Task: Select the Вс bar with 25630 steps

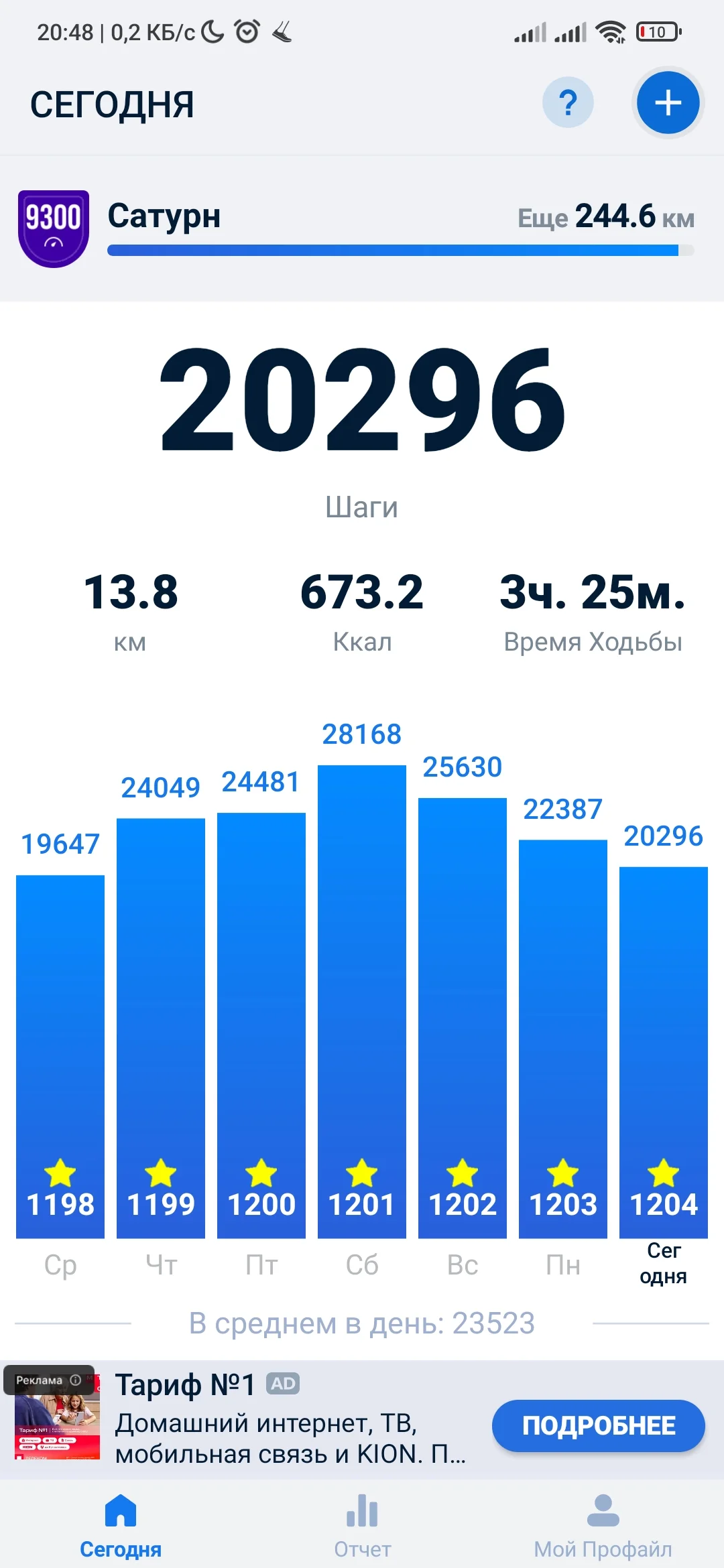Action: coord(463,1019)
